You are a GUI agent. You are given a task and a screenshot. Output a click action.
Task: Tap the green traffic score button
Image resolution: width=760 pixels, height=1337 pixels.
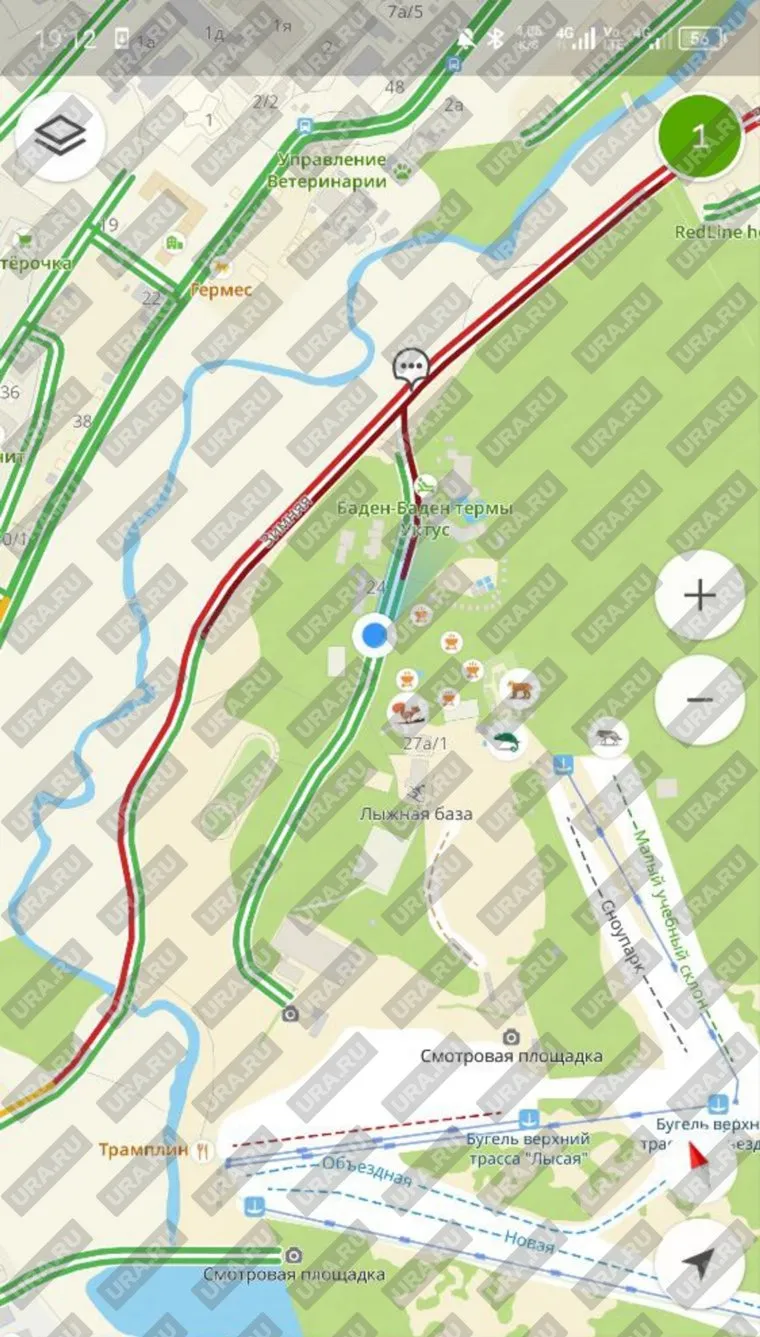click(x=700, y=137)
